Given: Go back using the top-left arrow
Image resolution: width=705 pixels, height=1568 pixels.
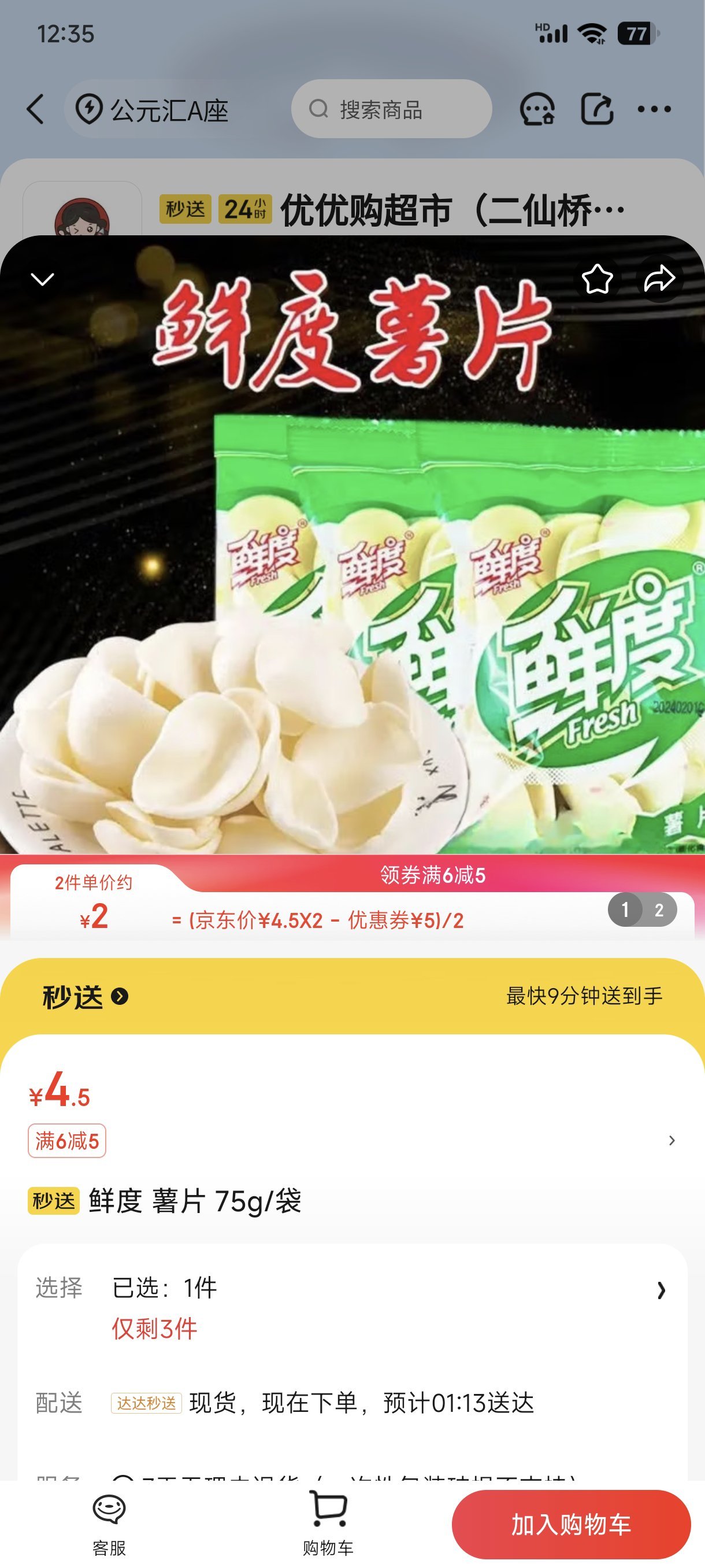Looking at the screenshot, I should click(35, 110).
